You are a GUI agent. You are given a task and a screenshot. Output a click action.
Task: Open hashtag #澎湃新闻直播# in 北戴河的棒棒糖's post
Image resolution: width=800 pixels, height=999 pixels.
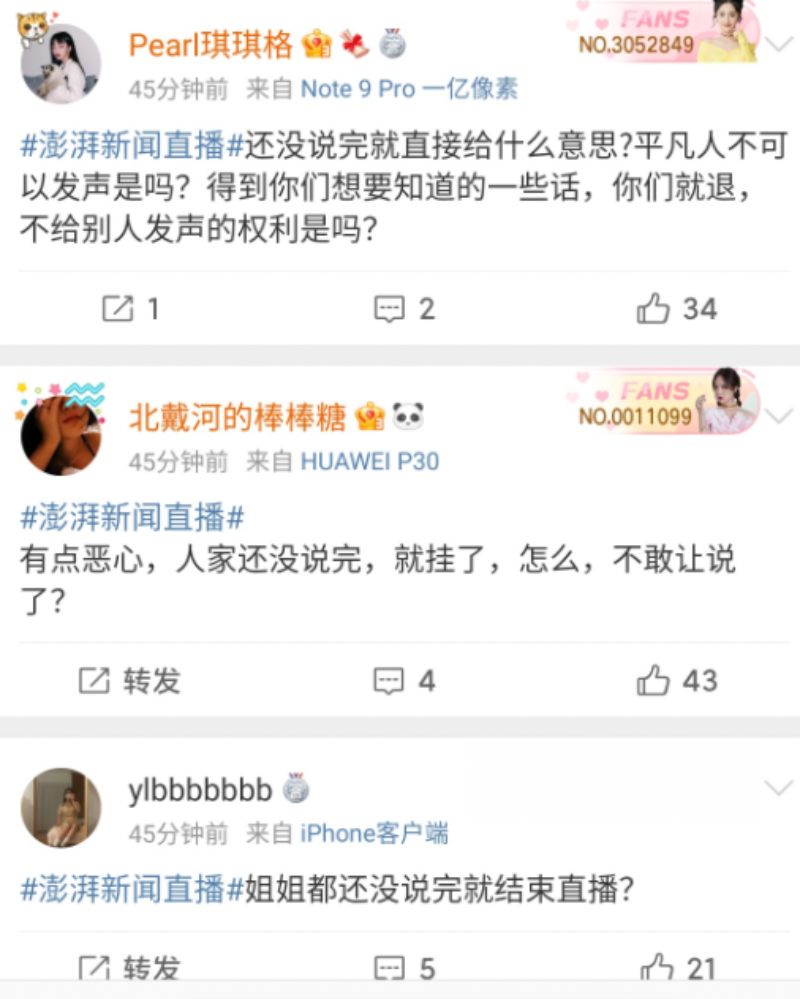[x=133, y=517]
